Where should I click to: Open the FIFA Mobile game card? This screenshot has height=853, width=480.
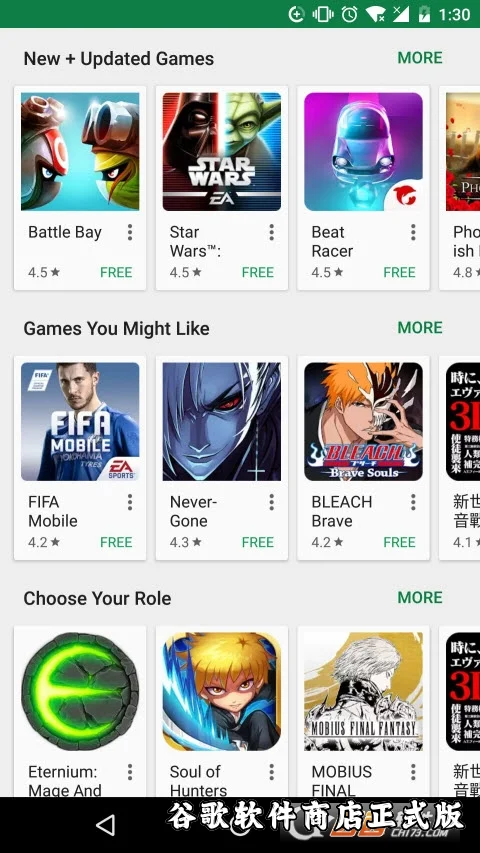(80, 458)
